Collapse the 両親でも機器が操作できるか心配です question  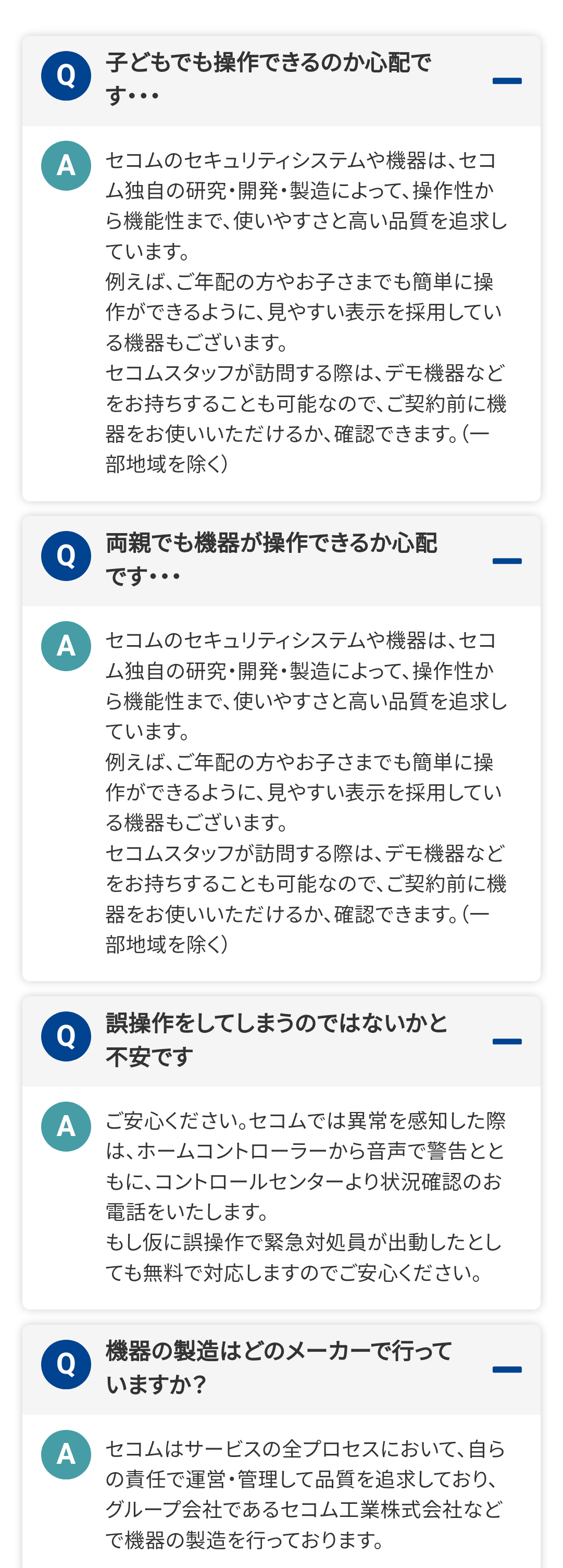pos(506,561)
